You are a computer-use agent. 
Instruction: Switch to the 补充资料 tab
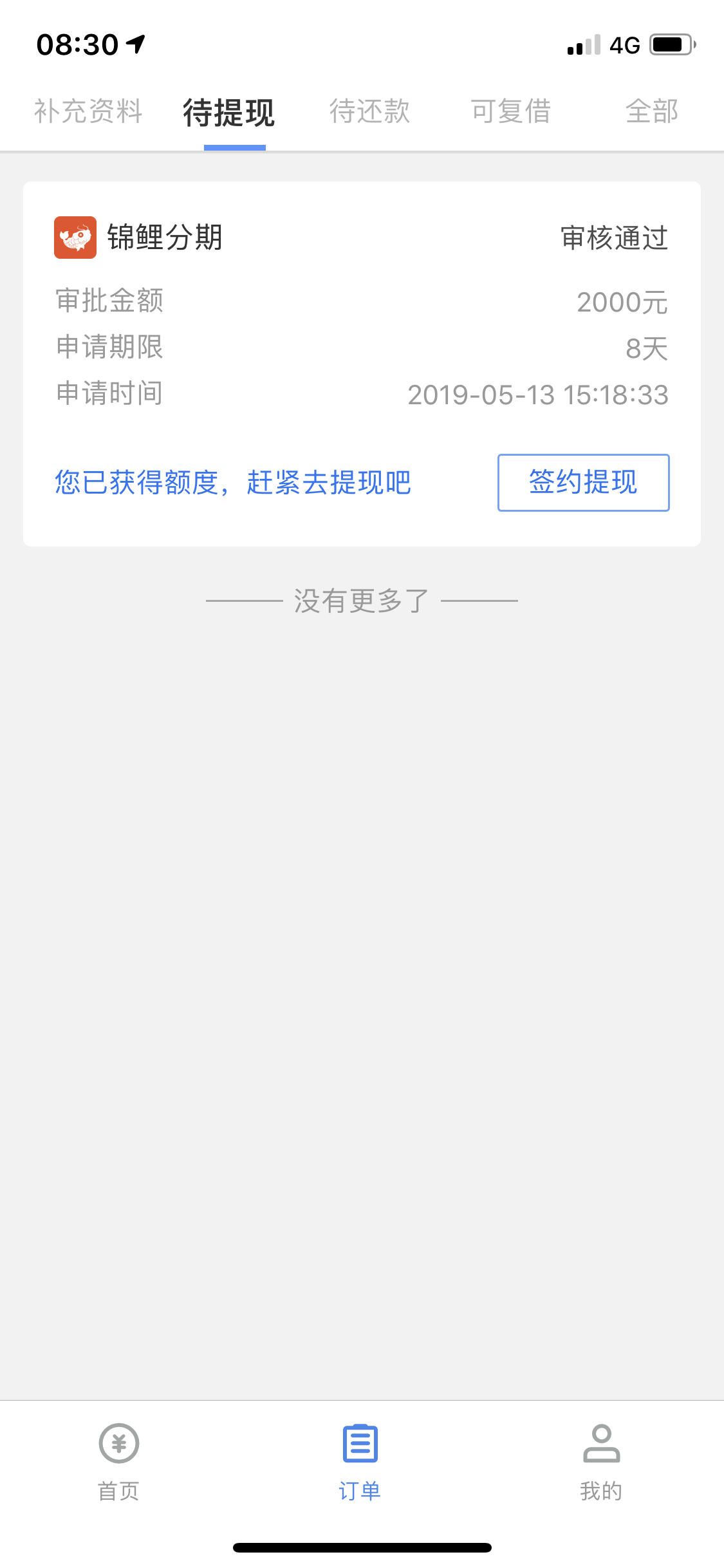click(x=88, y=111)
